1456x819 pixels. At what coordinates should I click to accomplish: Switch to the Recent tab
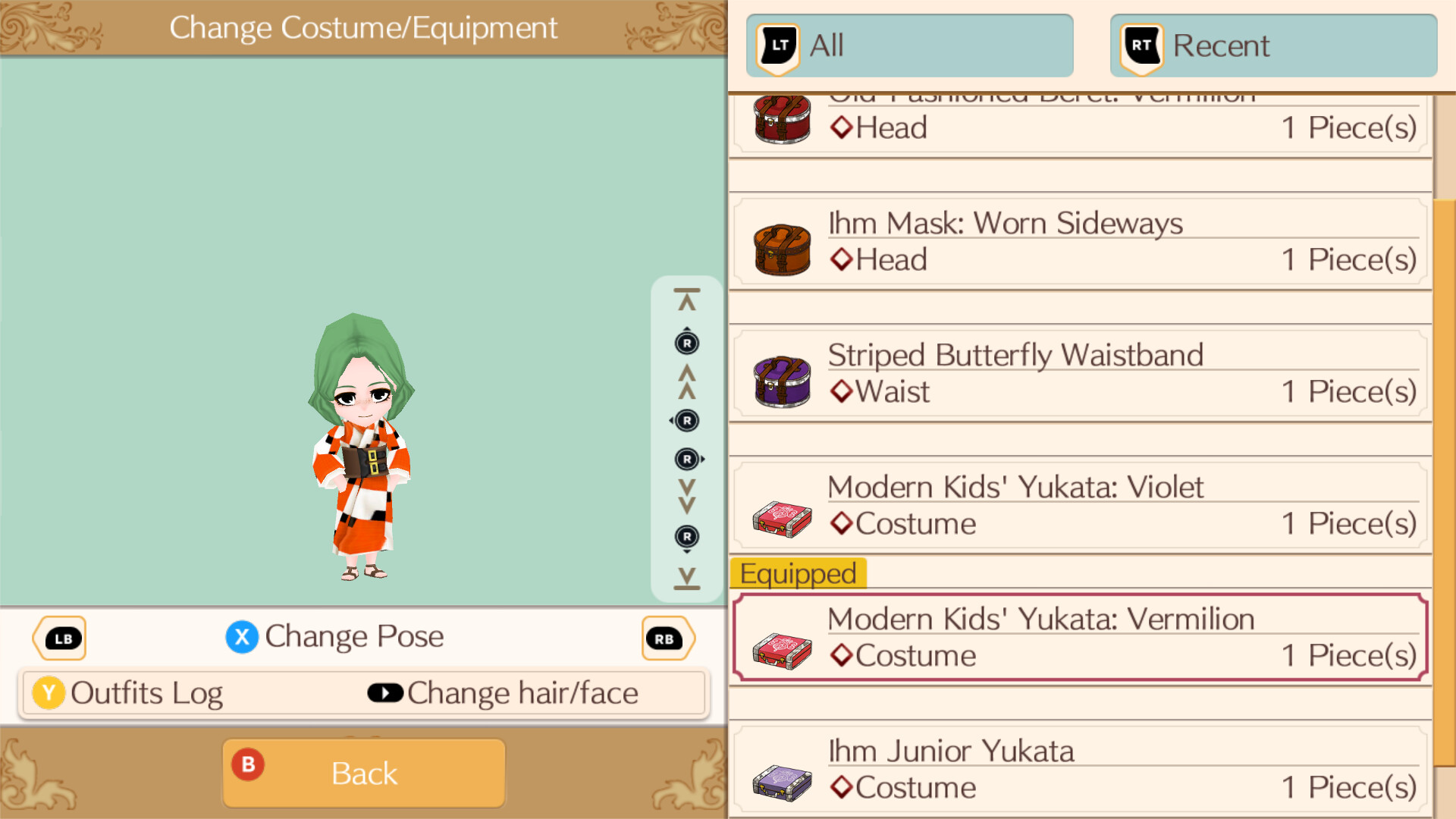pyautogui.click(x=1272, y=45)
